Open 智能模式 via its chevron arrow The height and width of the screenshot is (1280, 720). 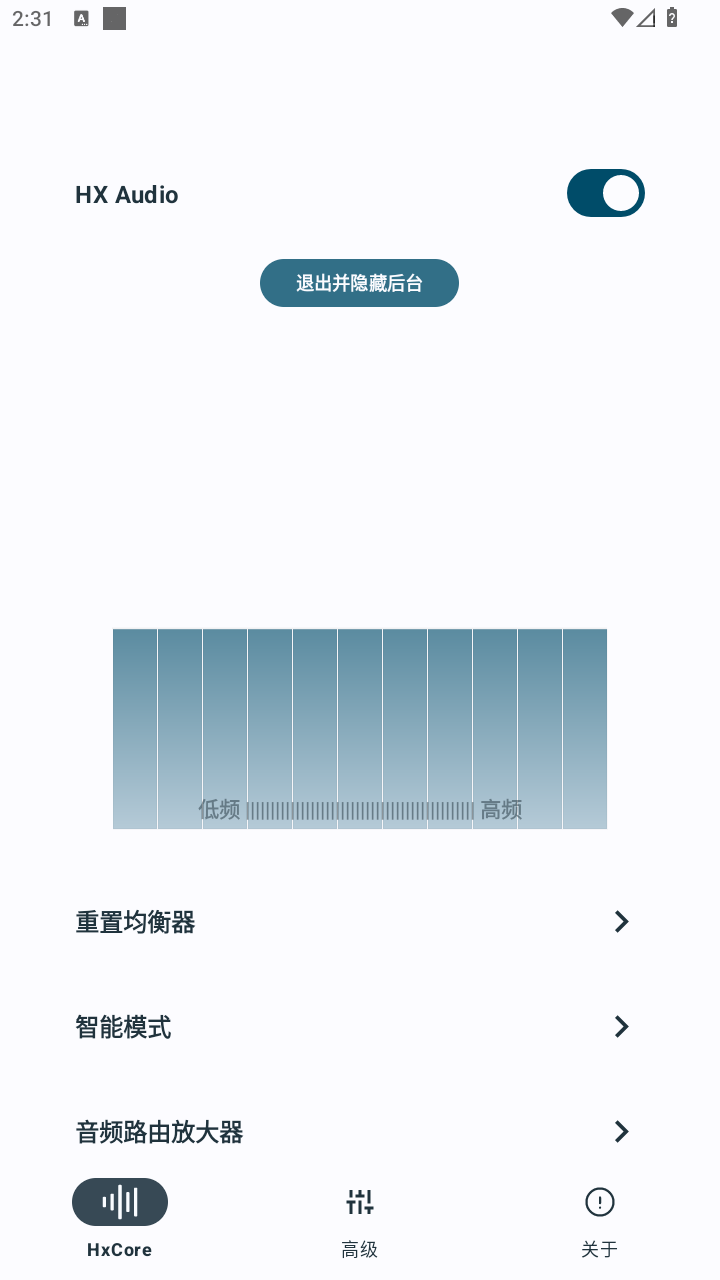pyautogui.click(x=622, y=1026)
